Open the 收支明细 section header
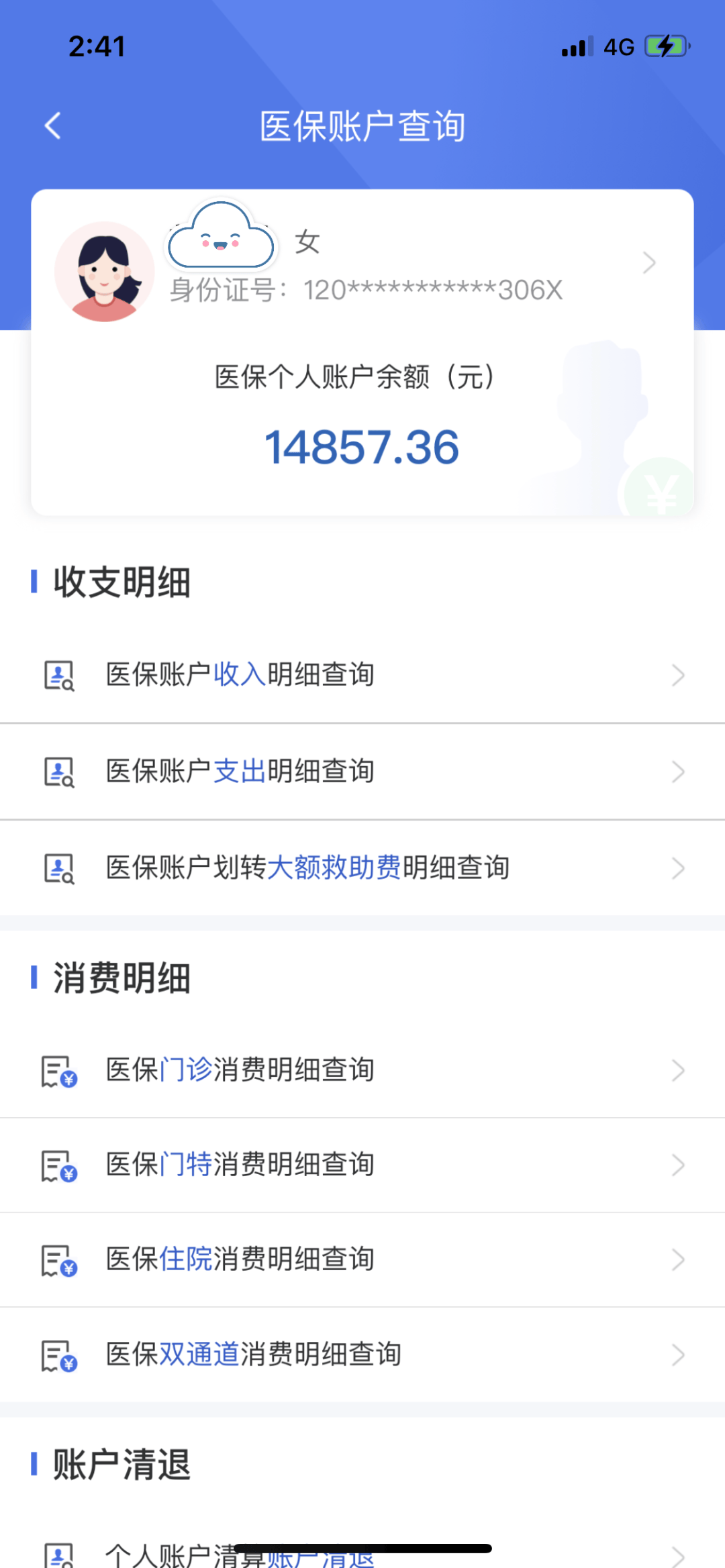Image resolution: width=725 pixels, height=1568 pixels. pos(121,582)
